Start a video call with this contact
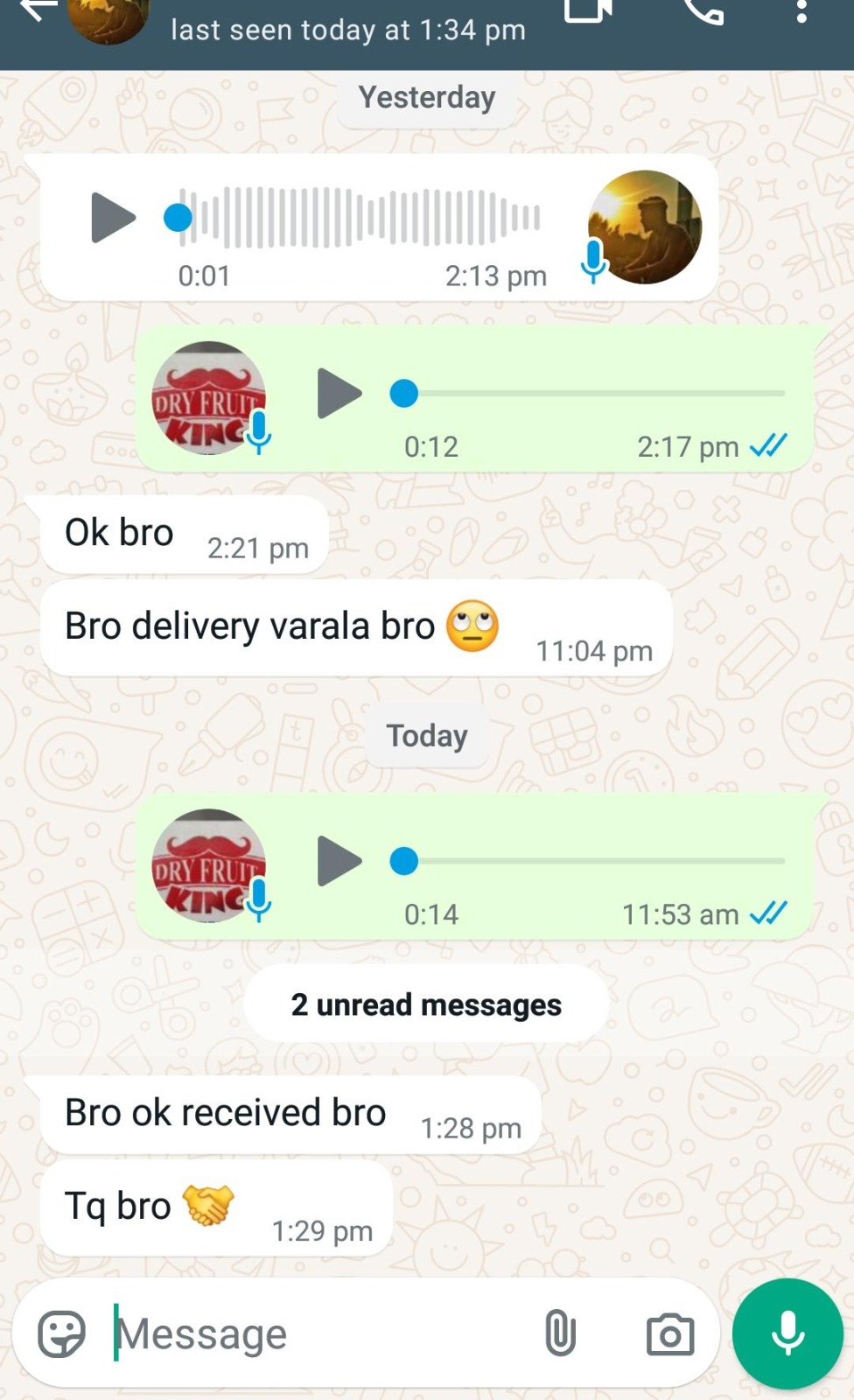Viewport: 854px width, 1400px height. [587, 10]
